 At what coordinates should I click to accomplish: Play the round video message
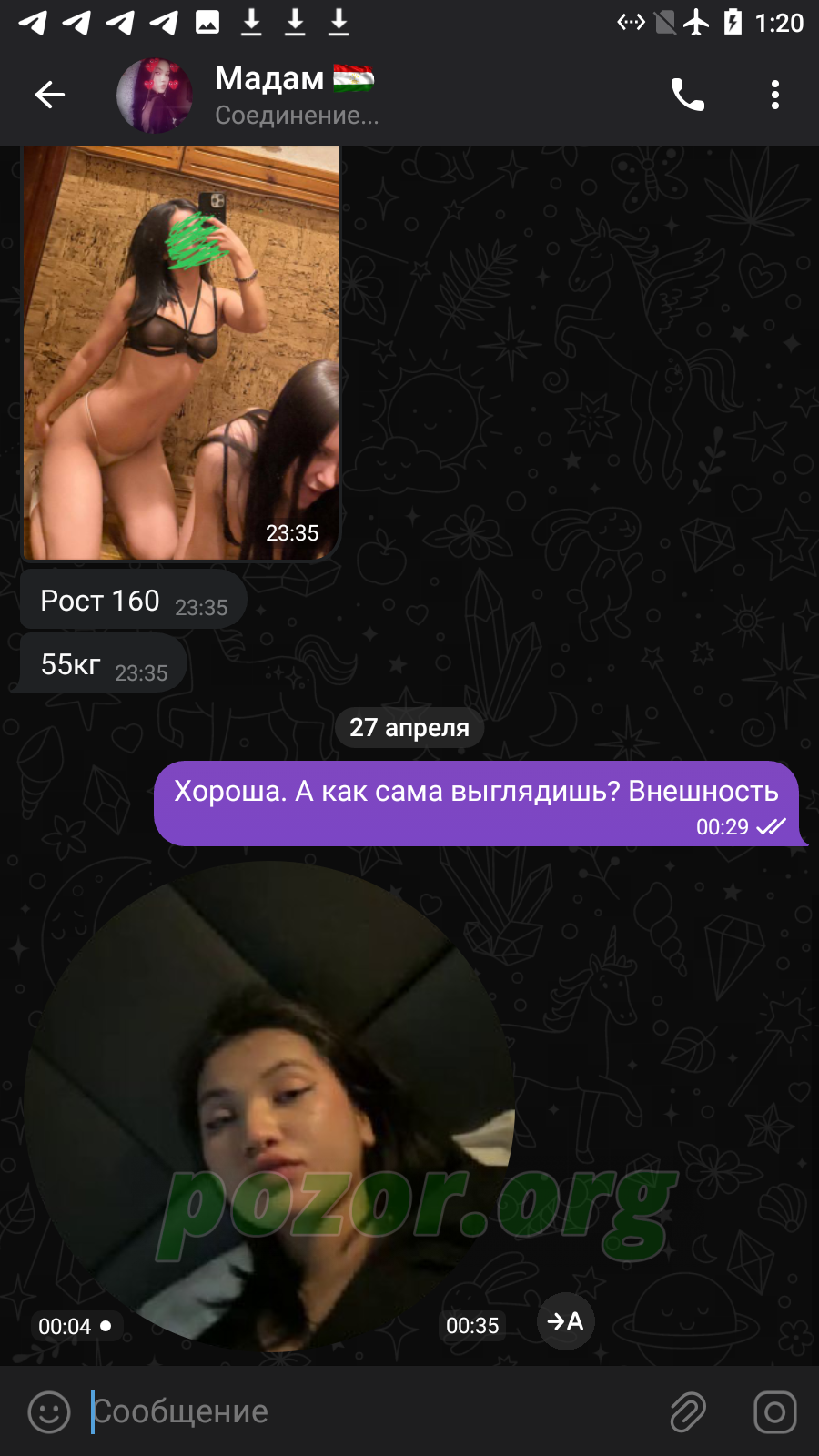pyautogui.click(x=270, y=1107)
